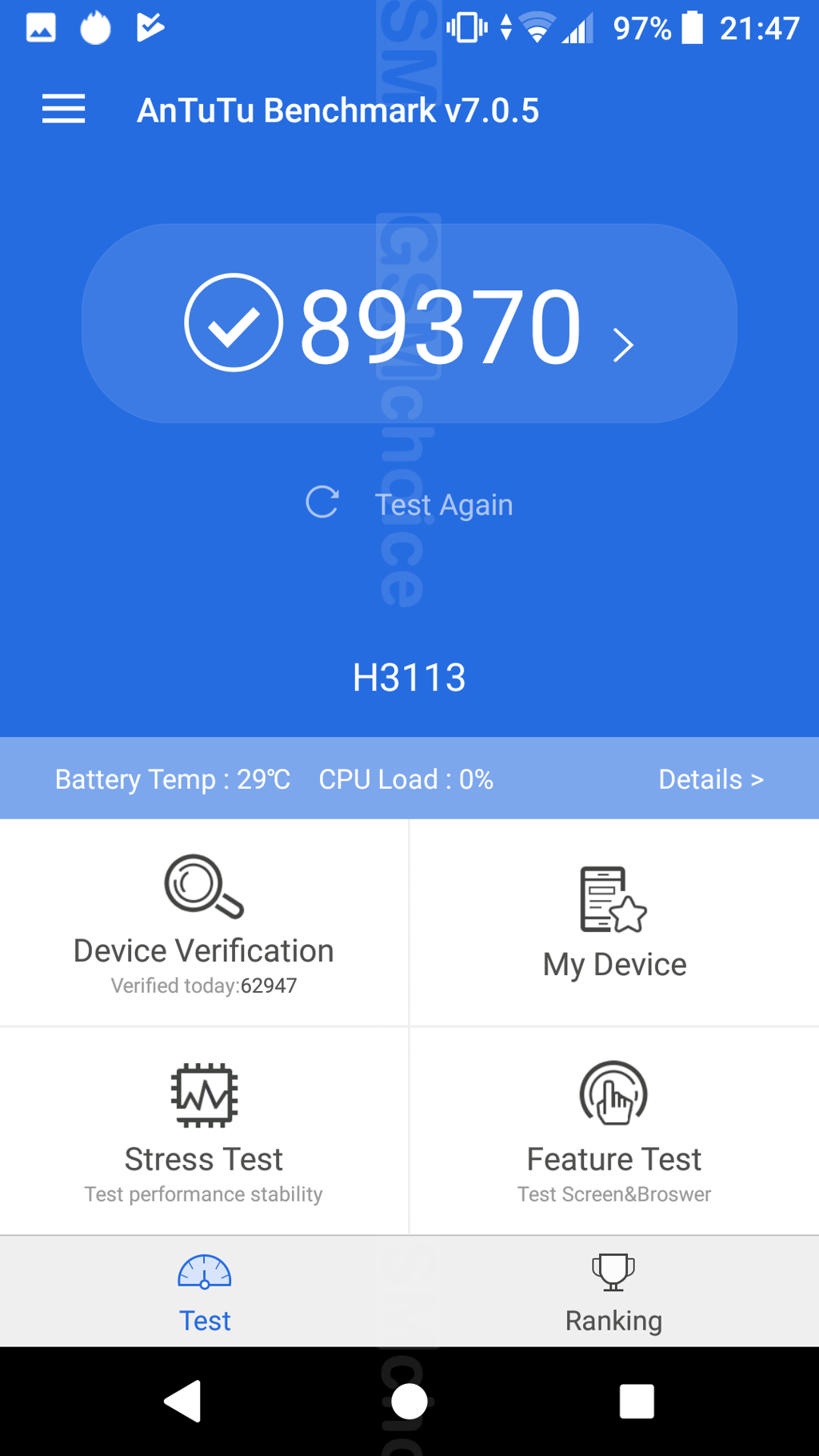Open Device Verification
The width and height of the screenshot is (819, 1456).
204,922
